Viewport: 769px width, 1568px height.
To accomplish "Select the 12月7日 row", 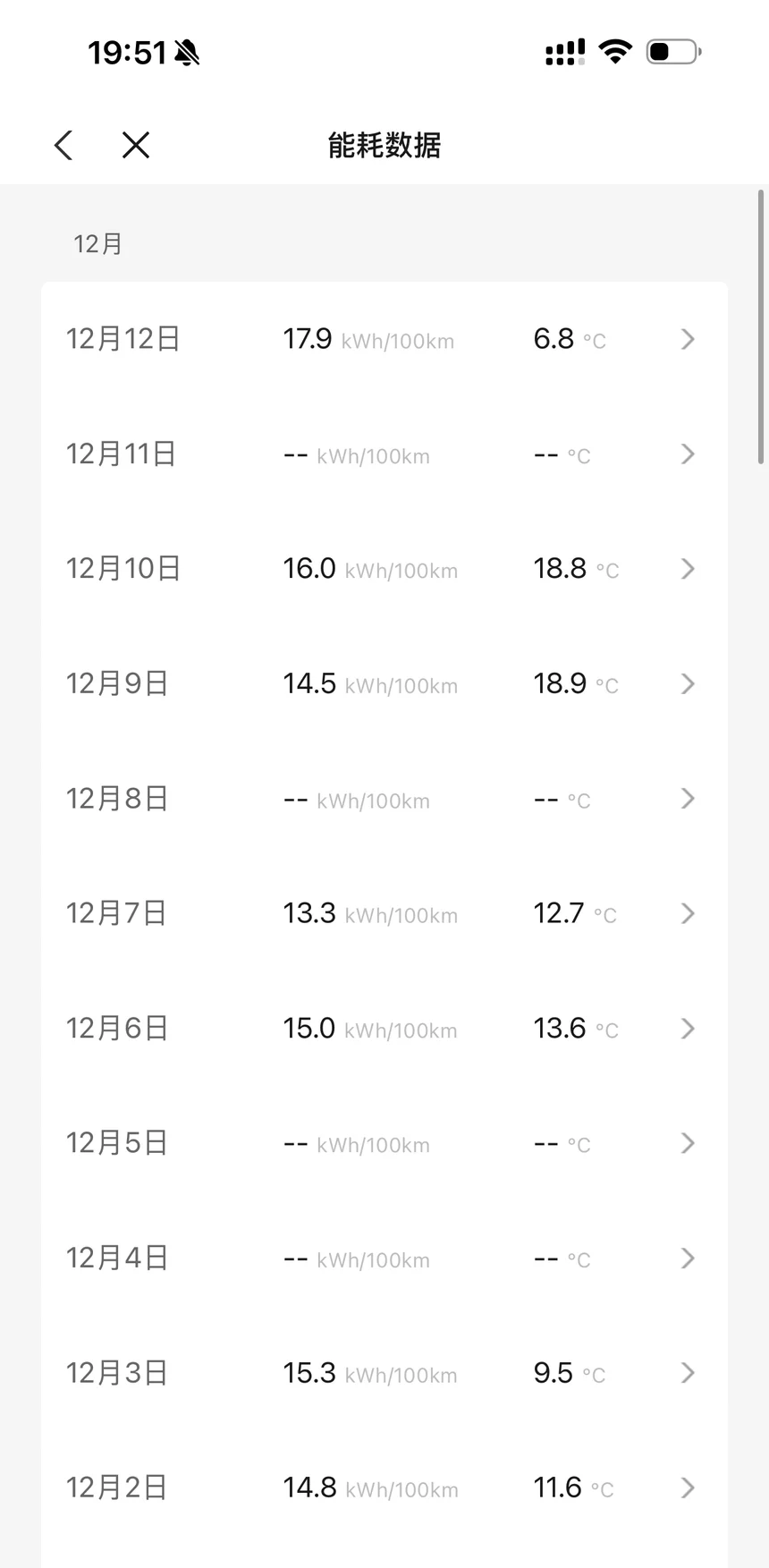I will [384, 913].
